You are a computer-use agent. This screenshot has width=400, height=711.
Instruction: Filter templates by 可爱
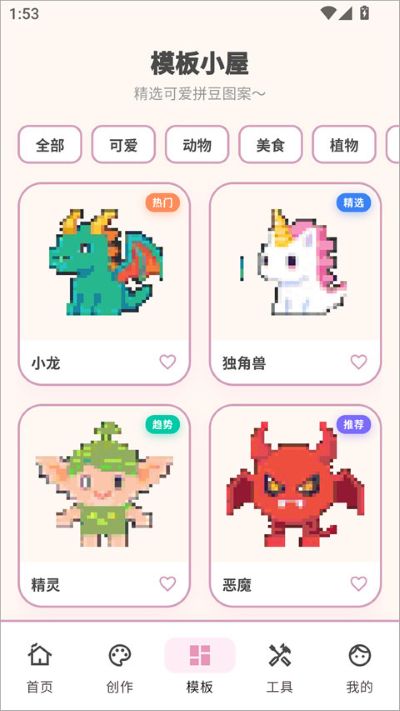click(x=123, y=145)
